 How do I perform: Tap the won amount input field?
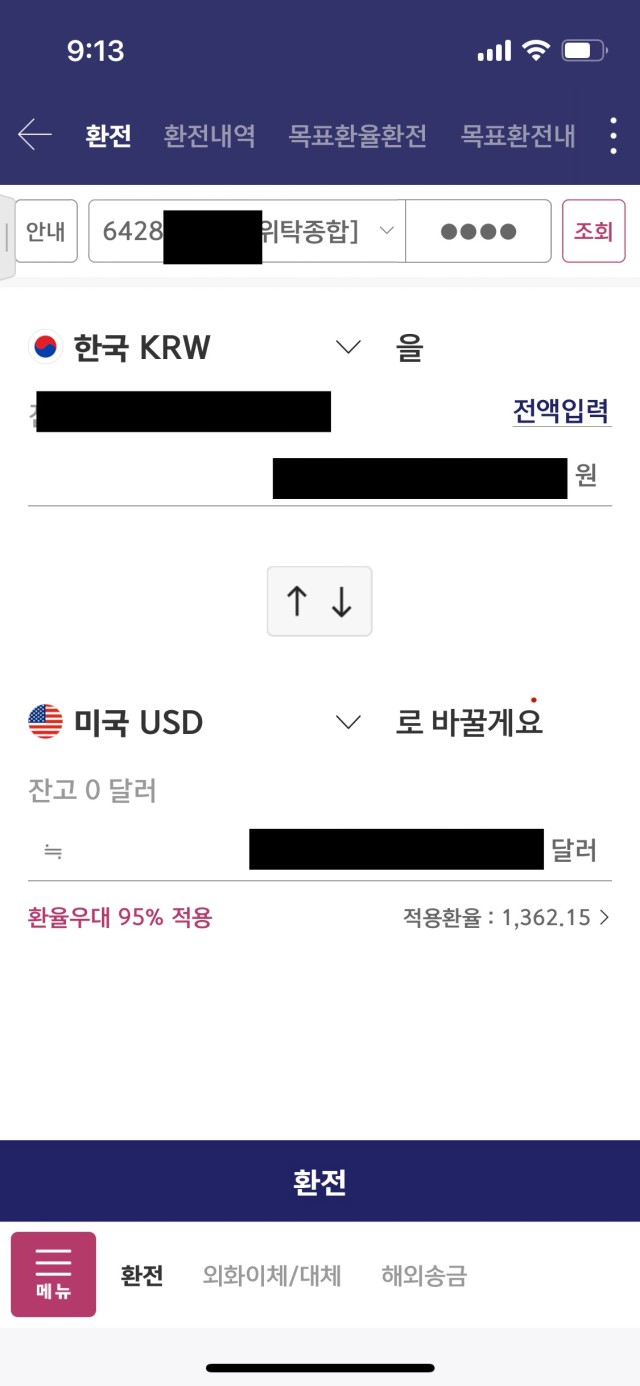pos(320,477)
